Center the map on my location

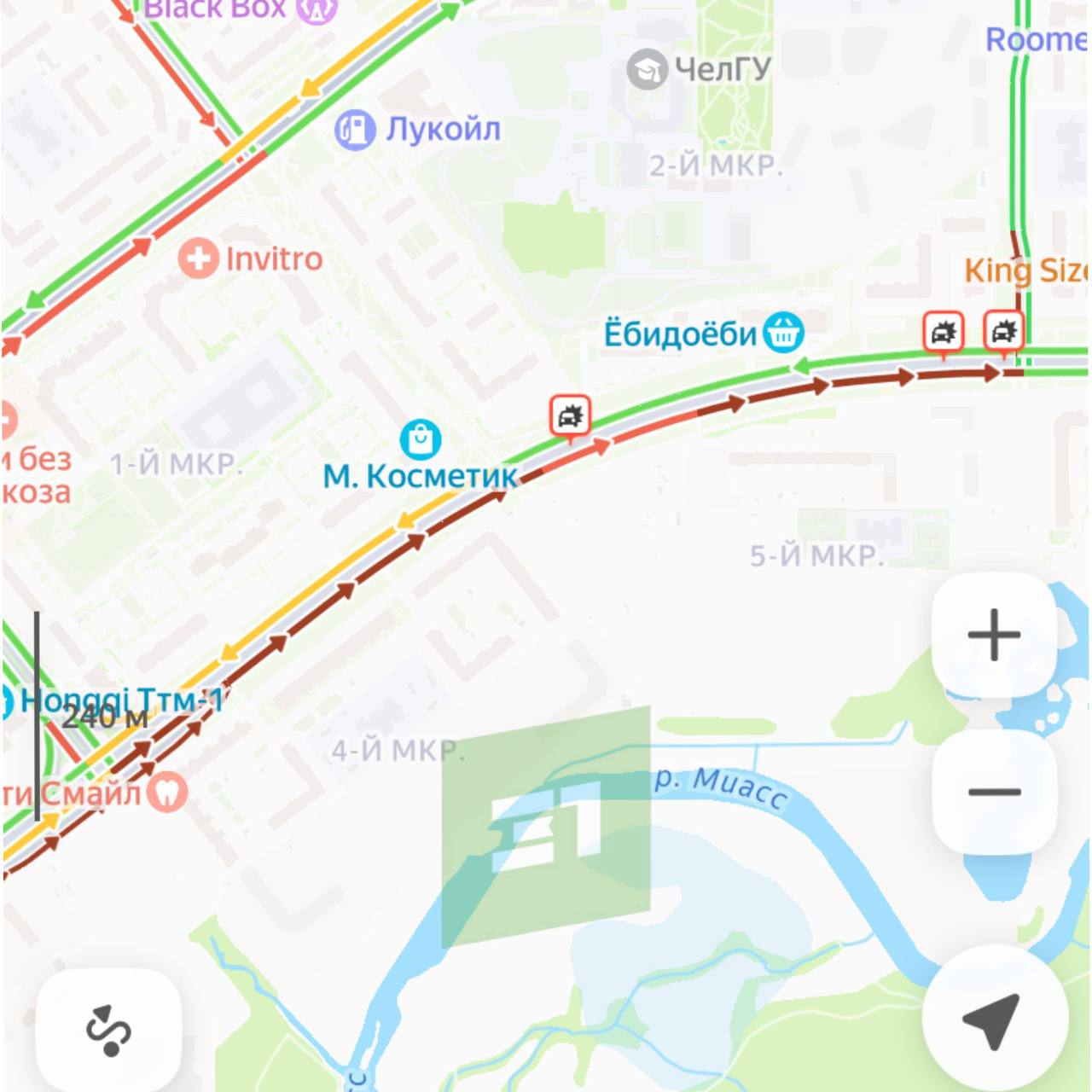tap(994, 1019)
